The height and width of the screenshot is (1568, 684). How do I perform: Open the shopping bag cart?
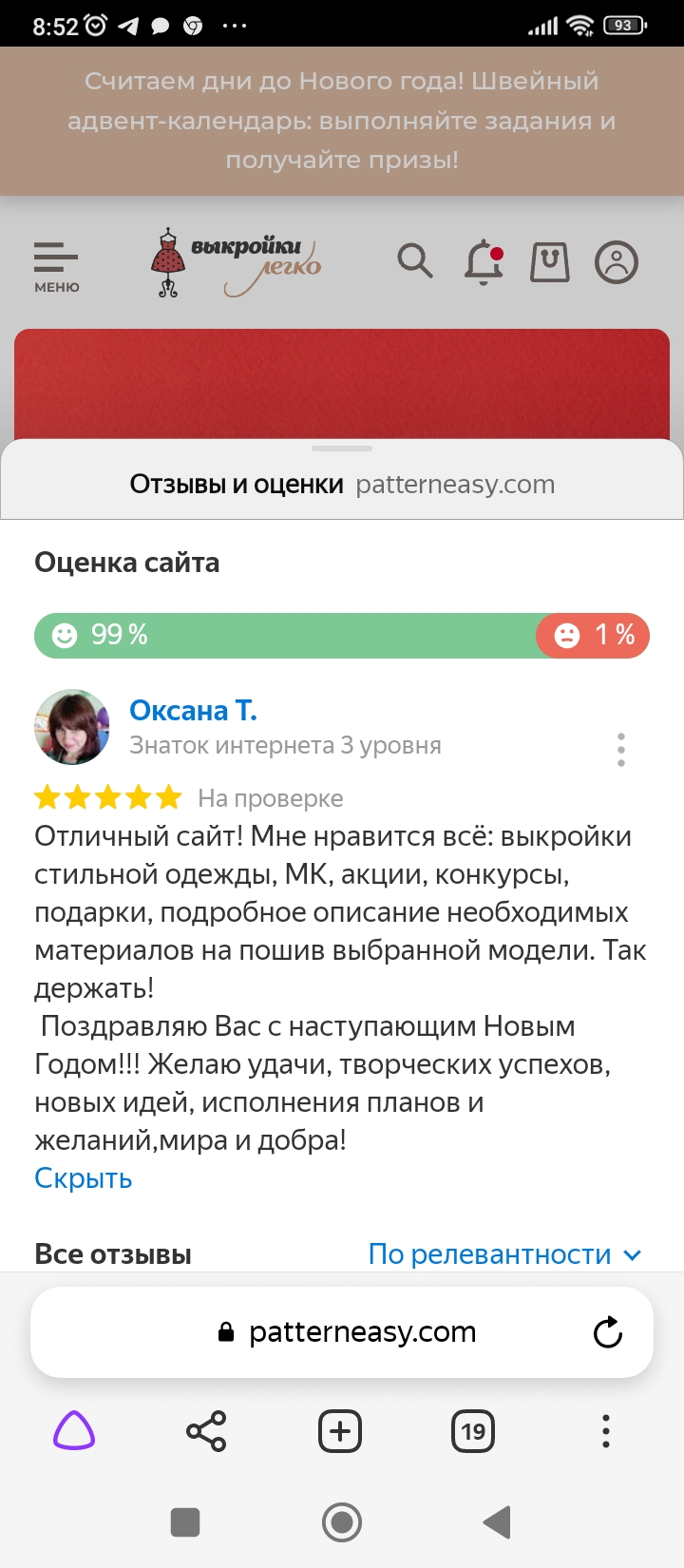(549, 262)
